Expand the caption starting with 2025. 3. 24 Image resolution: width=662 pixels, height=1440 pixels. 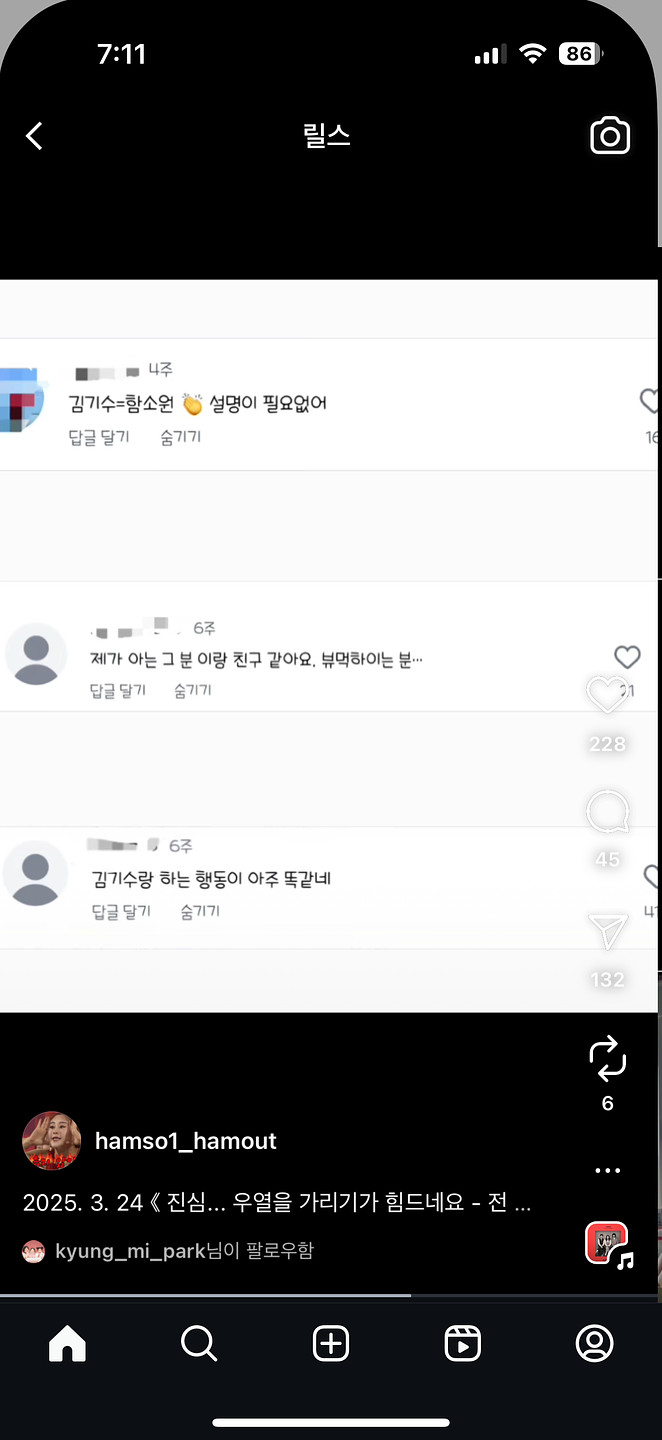click(x=277, y=1203)
